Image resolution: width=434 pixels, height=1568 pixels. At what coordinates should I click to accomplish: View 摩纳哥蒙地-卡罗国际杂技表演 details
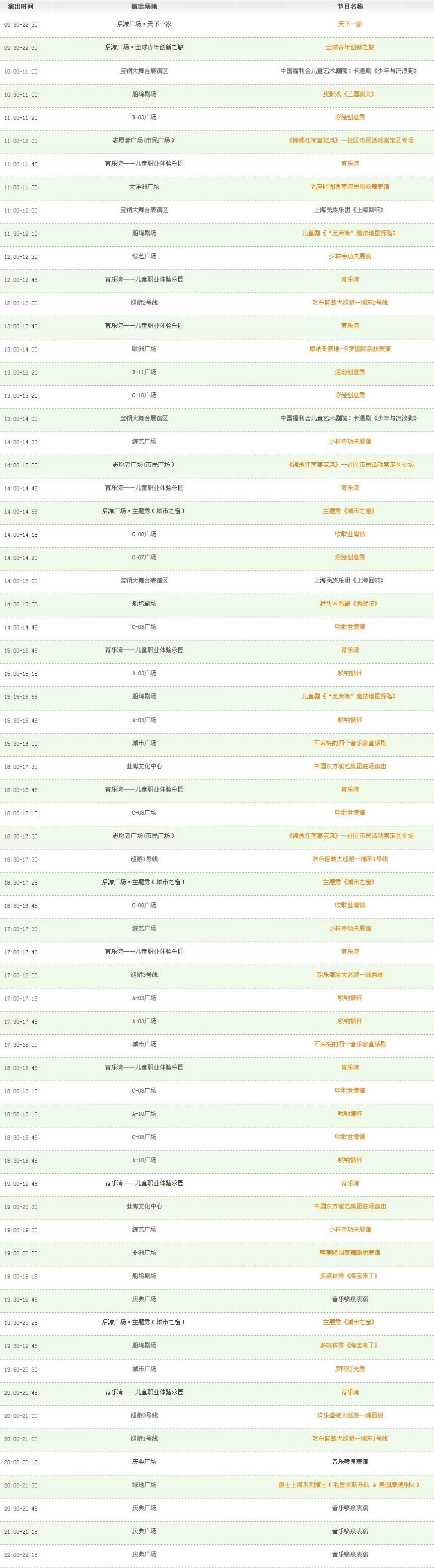click(x=349, y=349)
